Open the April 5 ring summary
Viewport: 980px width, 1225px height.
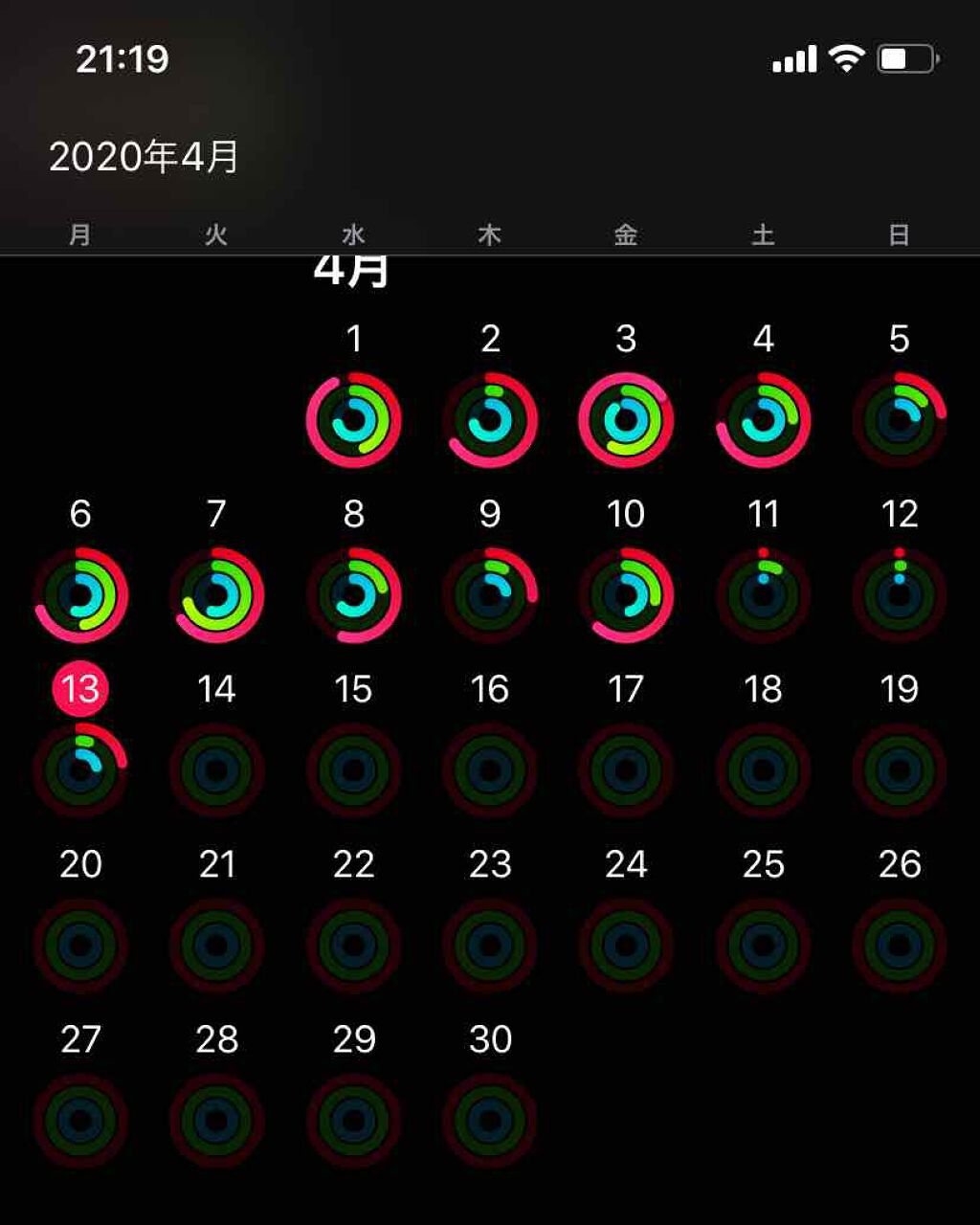click(900, 420)
